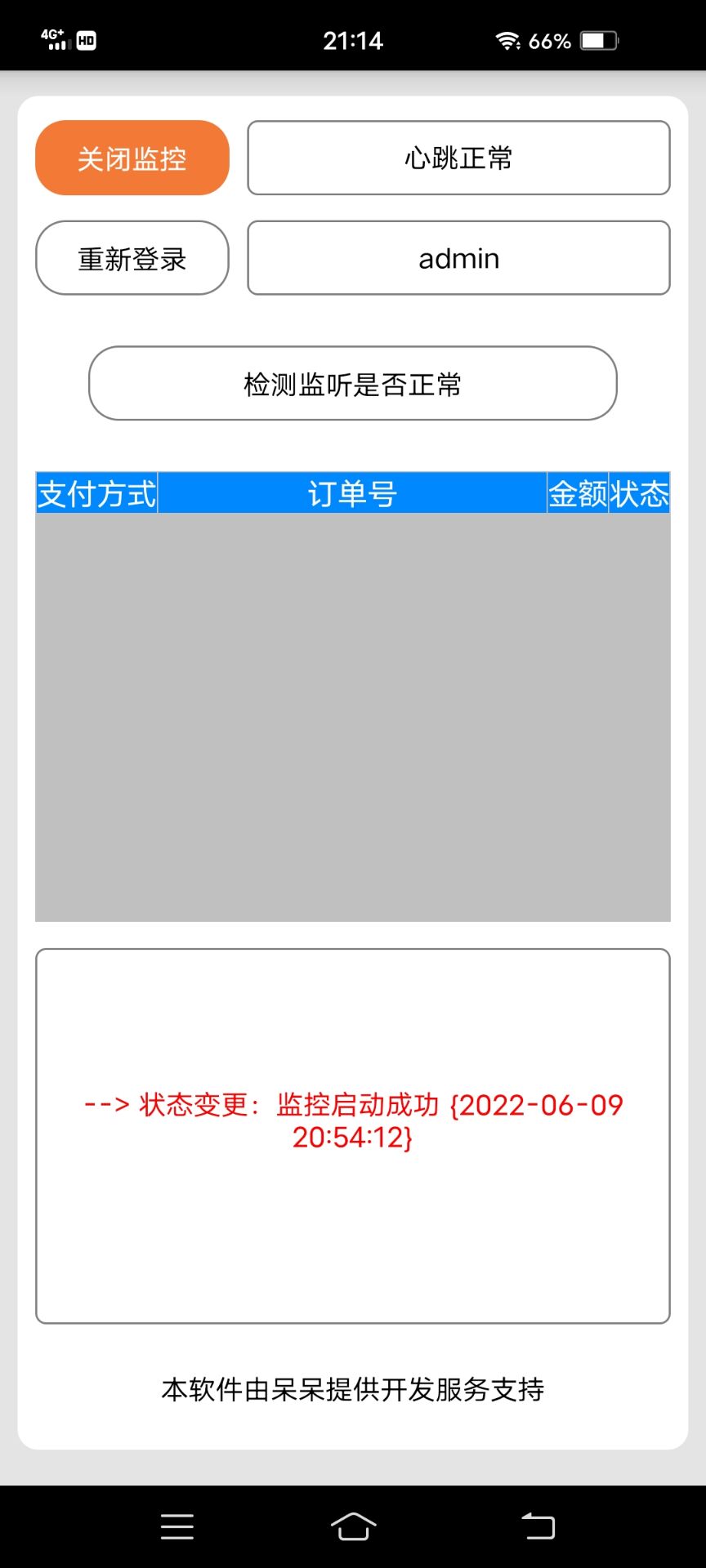Click the clock in the status bar
706x1568 pixels.
click(353, 40)
